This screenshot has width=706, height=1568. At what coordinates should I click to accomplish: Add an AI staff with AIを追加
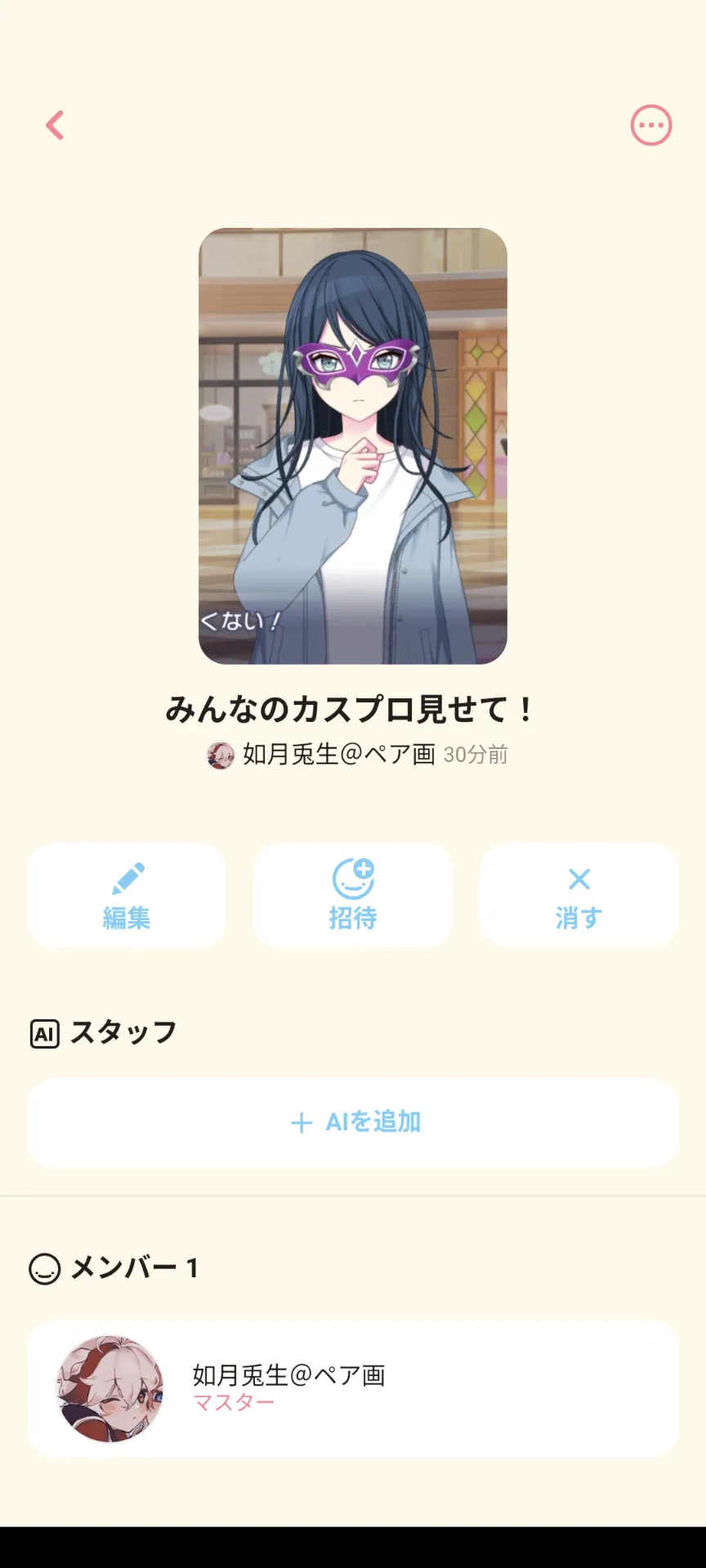[x=353, y=1122]
